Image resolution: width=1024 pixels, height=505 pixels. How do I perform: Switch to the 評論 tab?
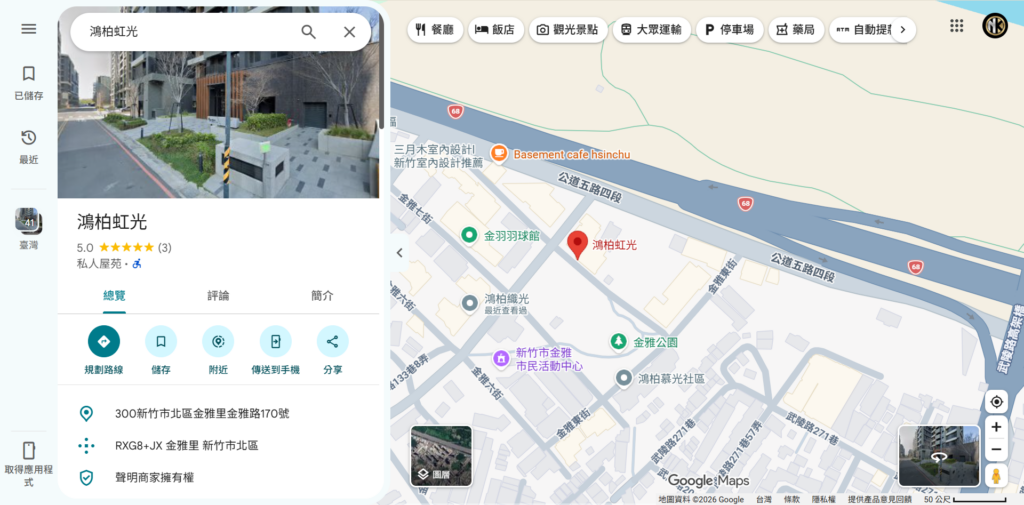(218, 295)
